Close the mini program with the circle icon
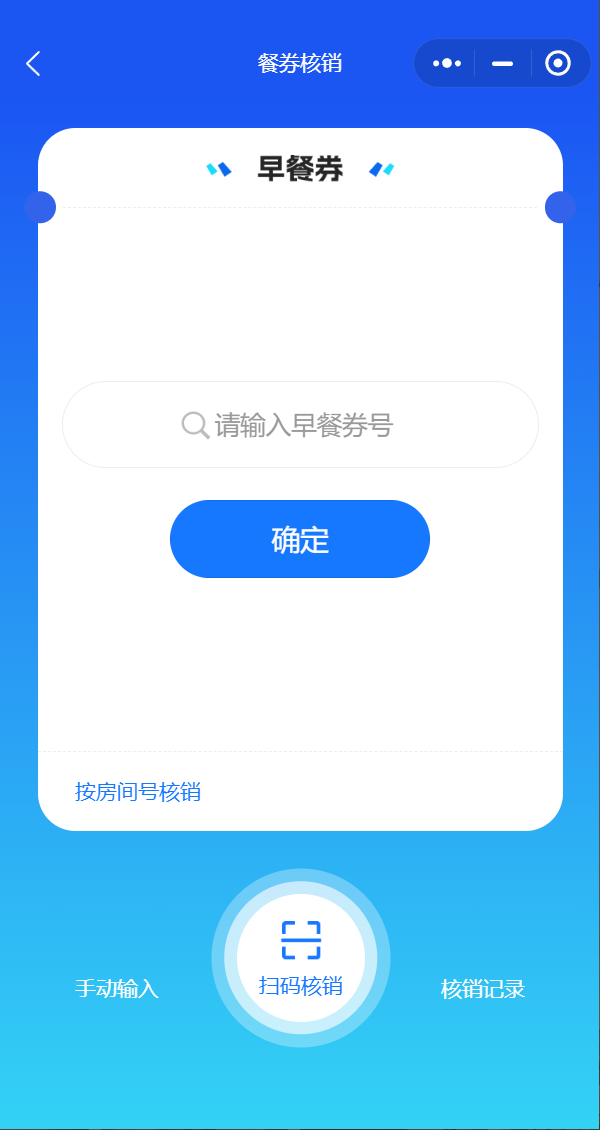Viewport: 600px width, 1130px height. tap(557, 63)
